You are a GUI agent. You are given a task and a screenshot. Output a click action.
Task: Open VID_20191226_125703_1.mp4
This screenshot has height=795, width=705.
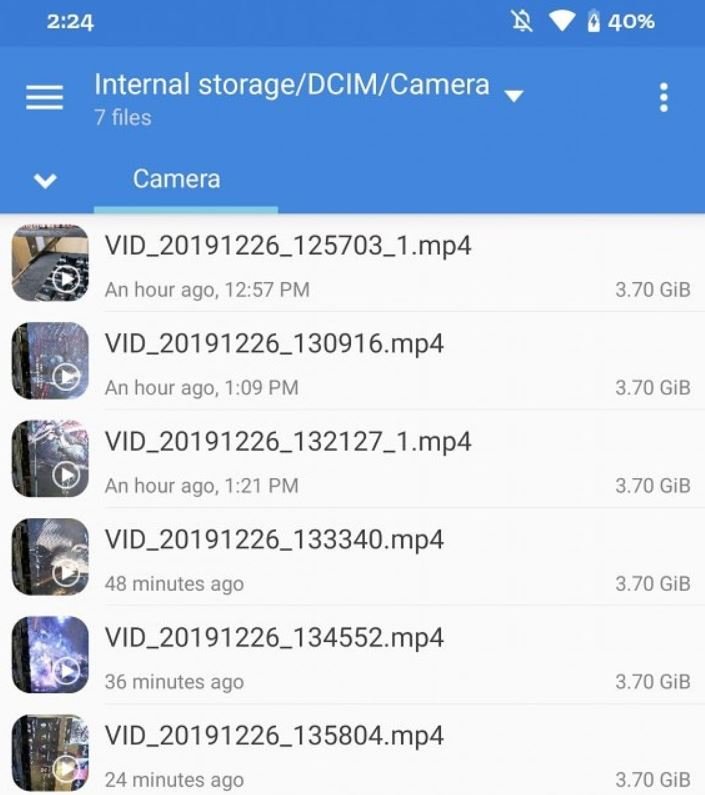tap(288, 246)
